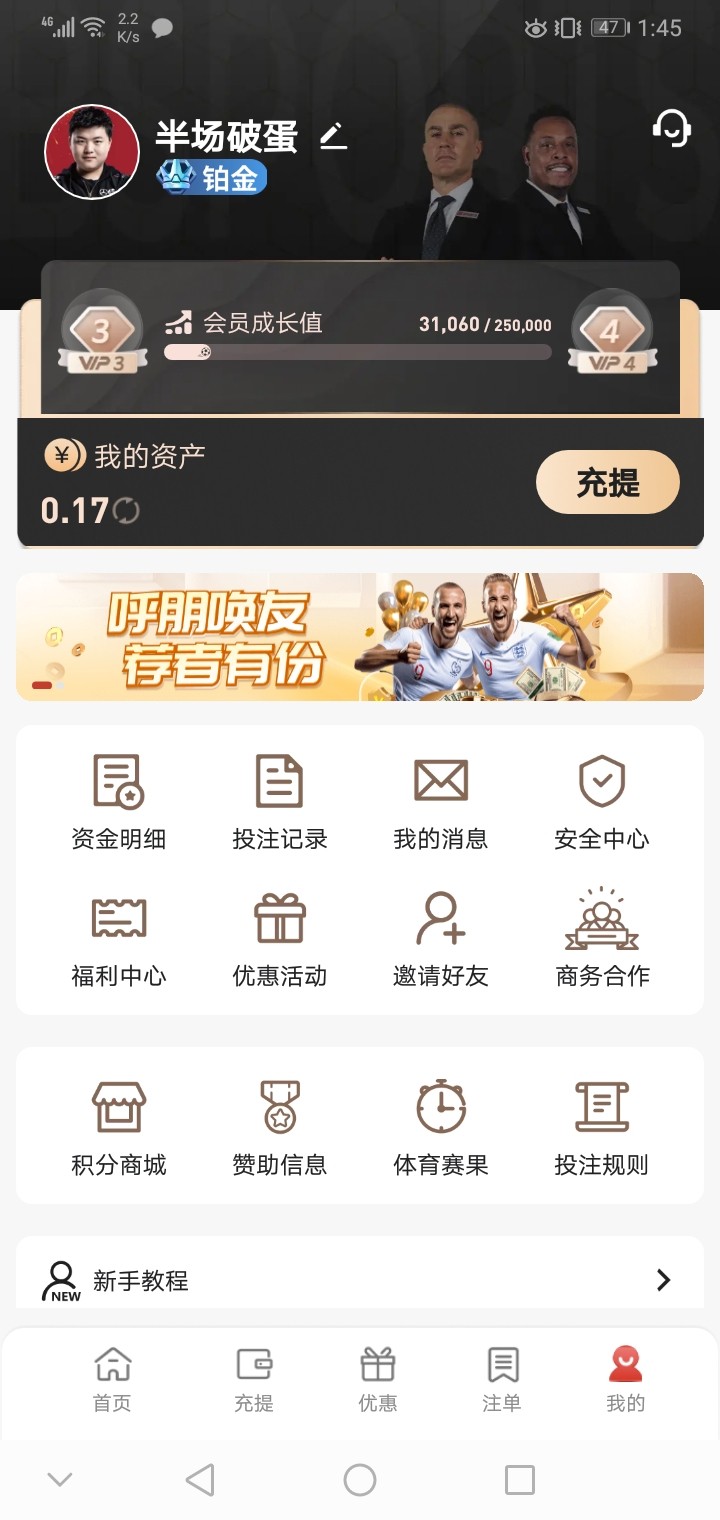720x1520 pixels.
Task: Open the 呼朋唤友 referral banner
Action: click(x=360, y=637)
